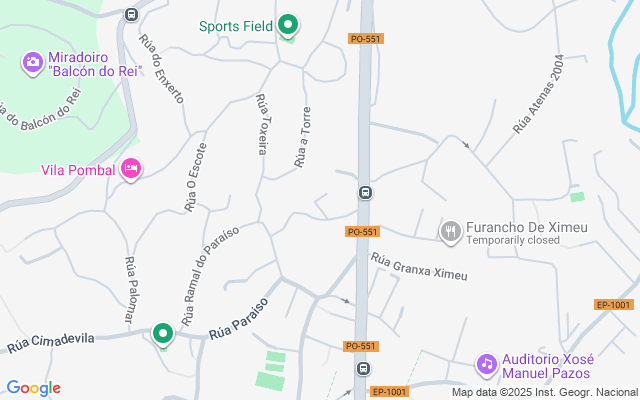Open Auditorio Xosé Manuel Pazos marker
This screenshot has height=400, width=640.
coord(487,365)
